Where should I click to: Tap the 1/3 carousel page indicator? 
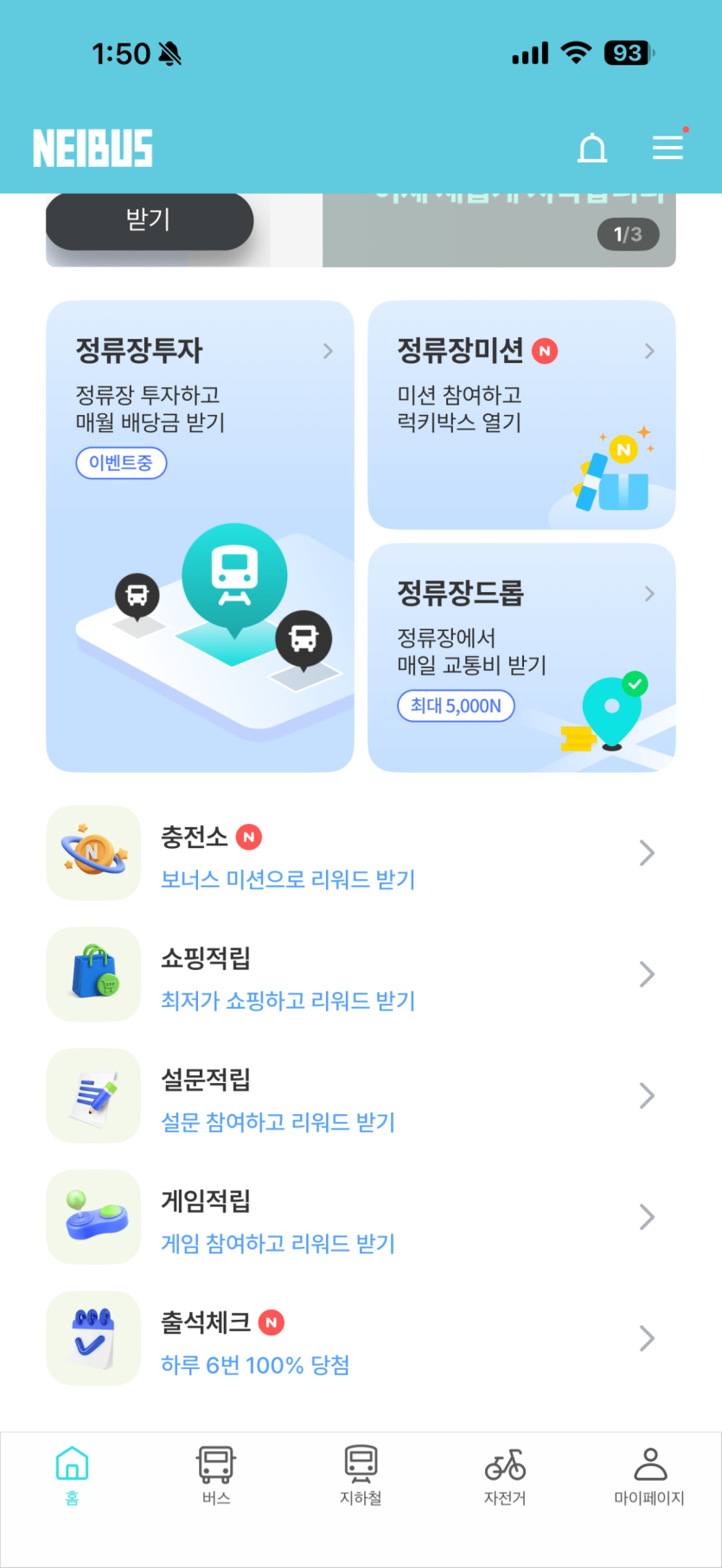628,234
